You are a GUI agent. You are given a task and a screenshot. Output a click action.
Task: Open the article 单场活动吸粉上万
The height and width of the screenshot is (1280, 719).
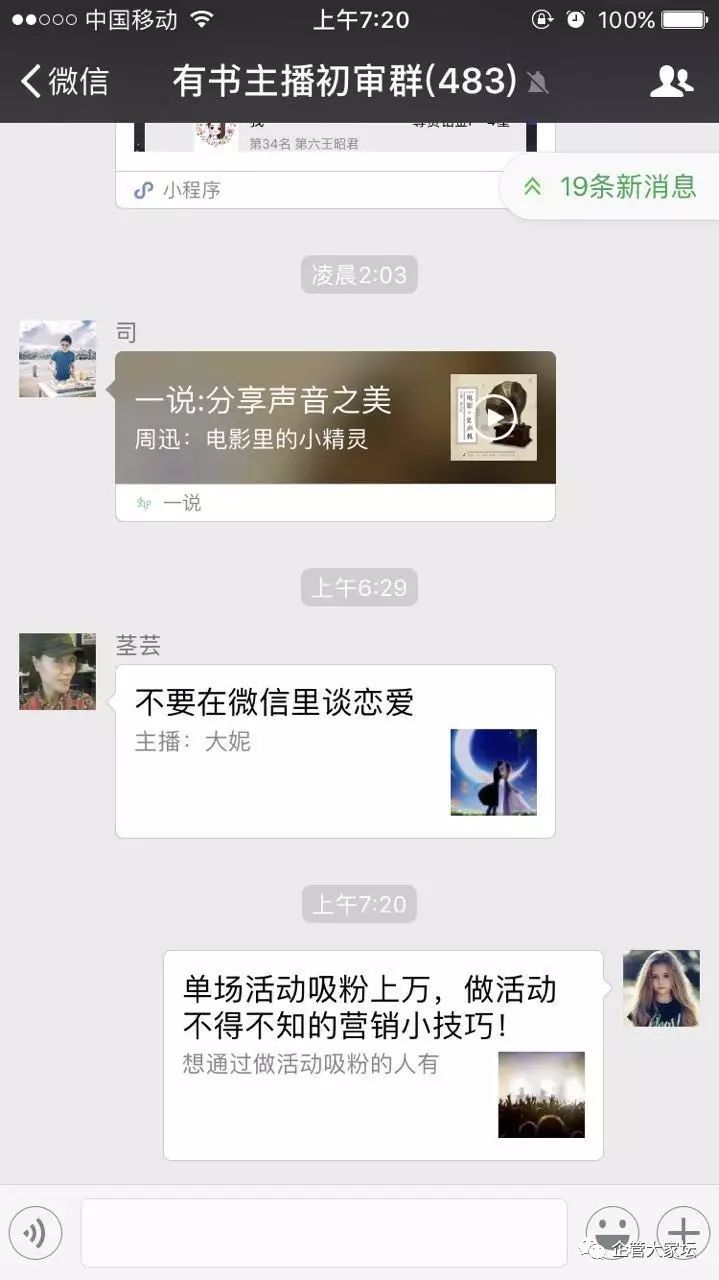(x=383, y=1054)
